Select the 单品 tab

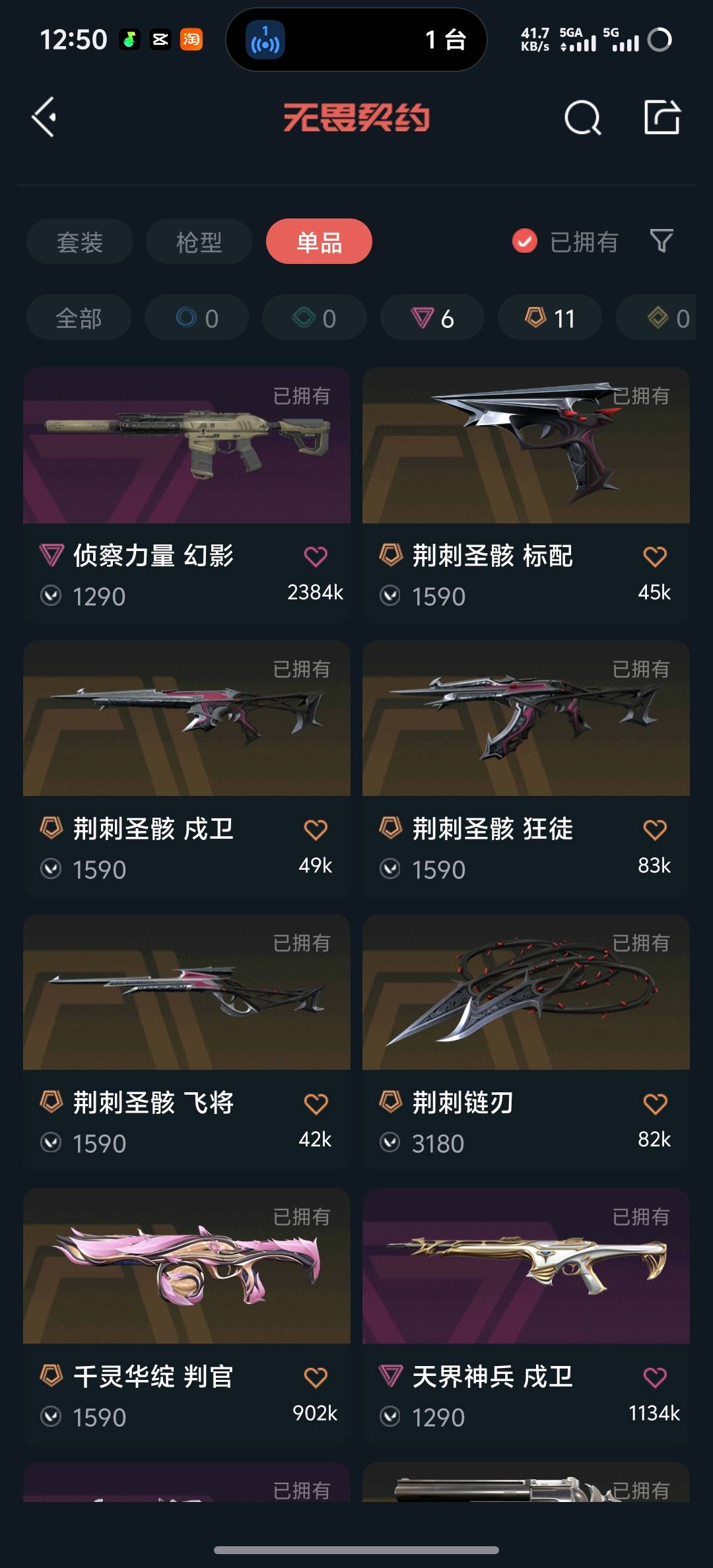point(319,242)
